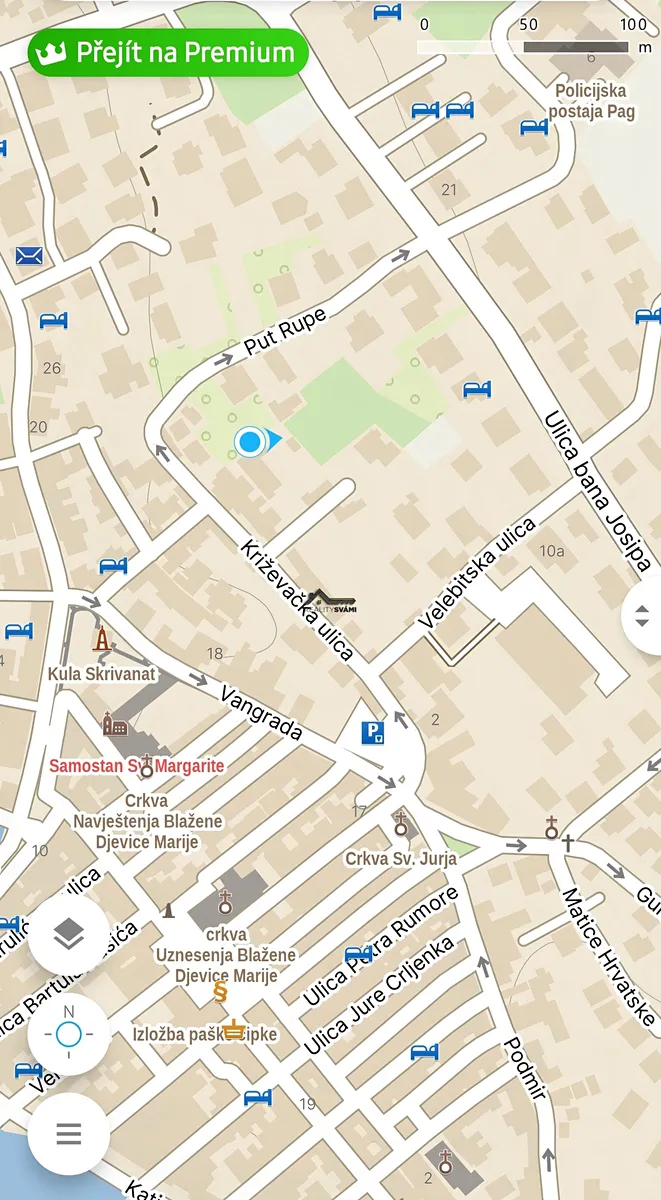
Task: Select the parking marker on the map
Action: coord(373,734)
